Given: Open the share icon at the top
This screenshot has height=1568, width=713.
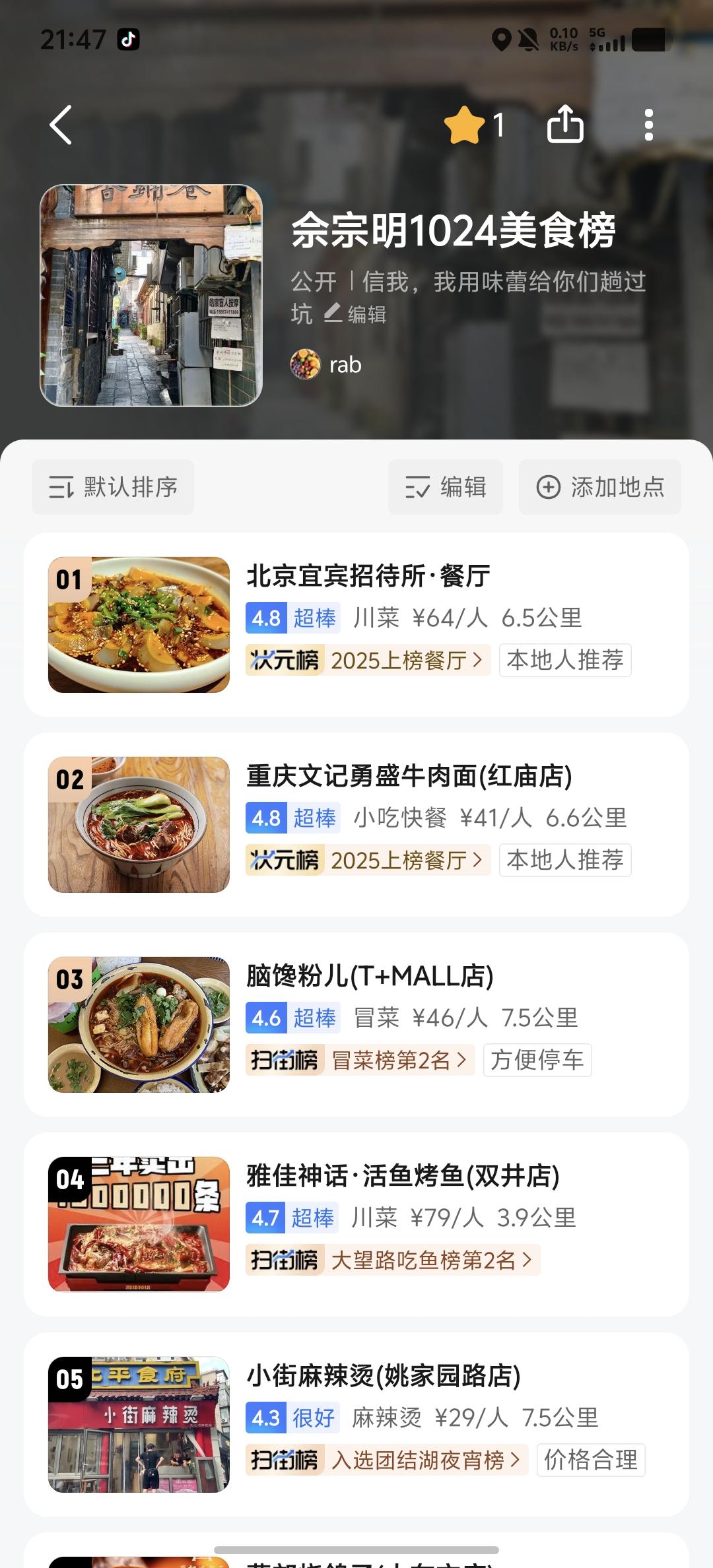Looking at the screenshot, I should (566, 125).
